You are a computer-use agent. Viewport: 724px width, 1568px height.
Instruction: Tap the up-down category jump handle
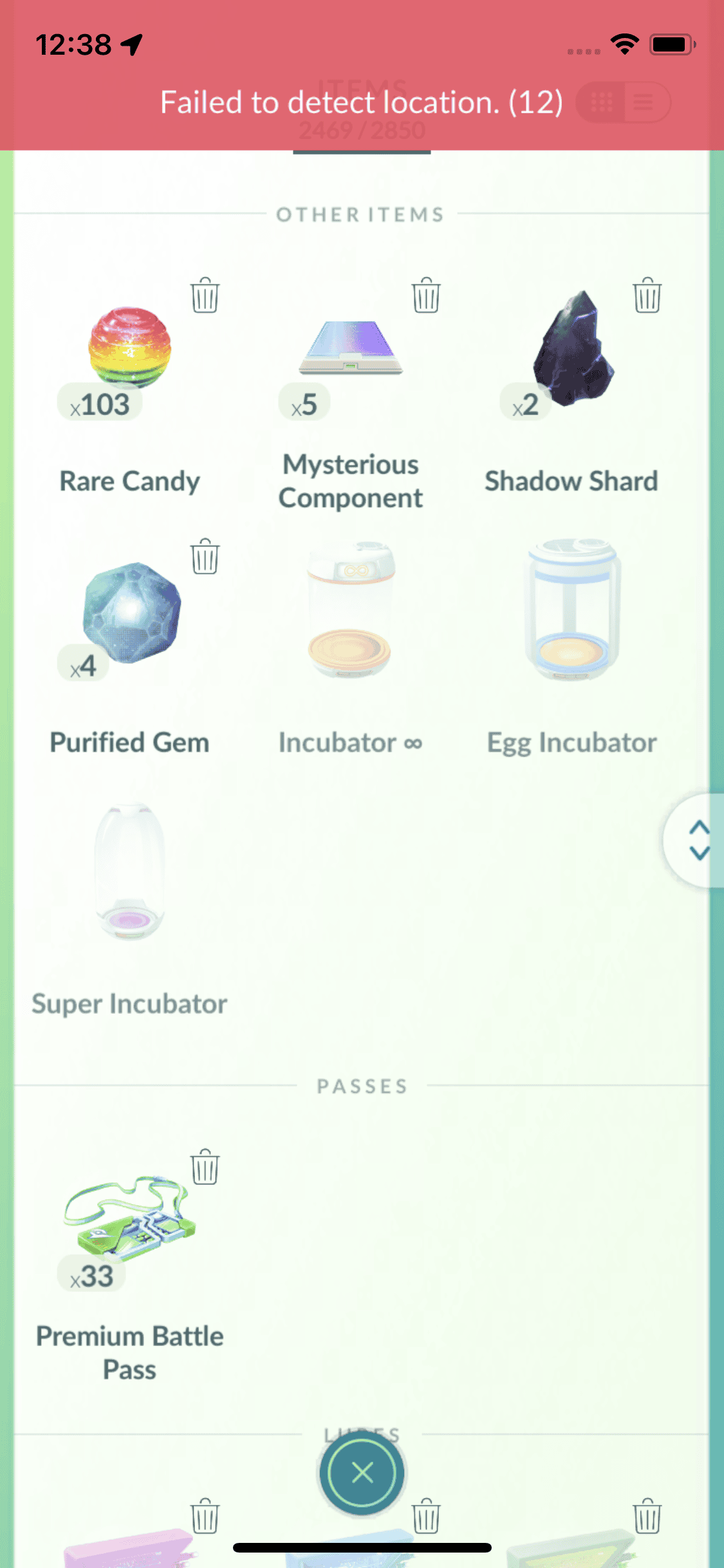[x=699, y=840]
